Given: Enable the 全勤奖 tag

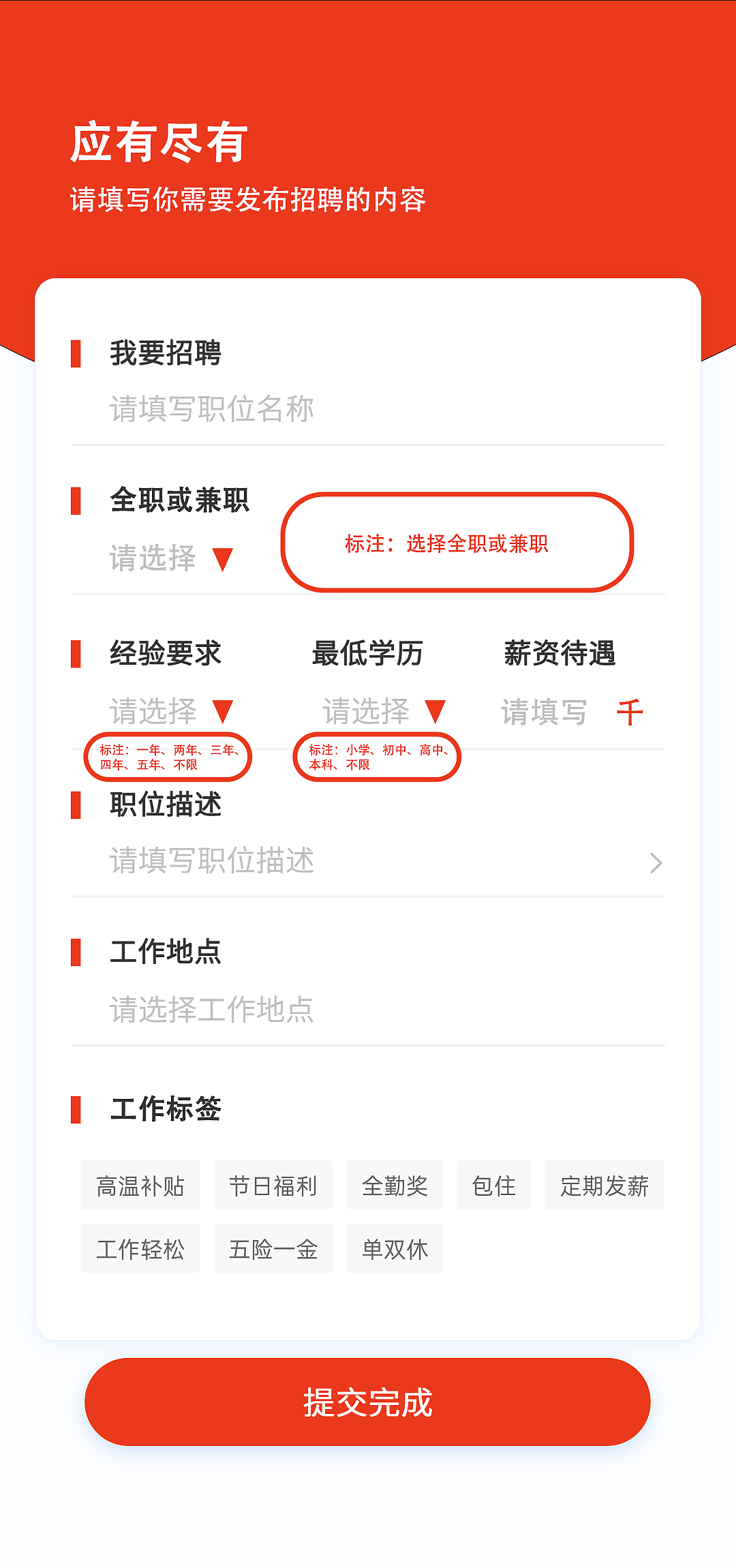Looking at the screenshot, I should 395,1185.
